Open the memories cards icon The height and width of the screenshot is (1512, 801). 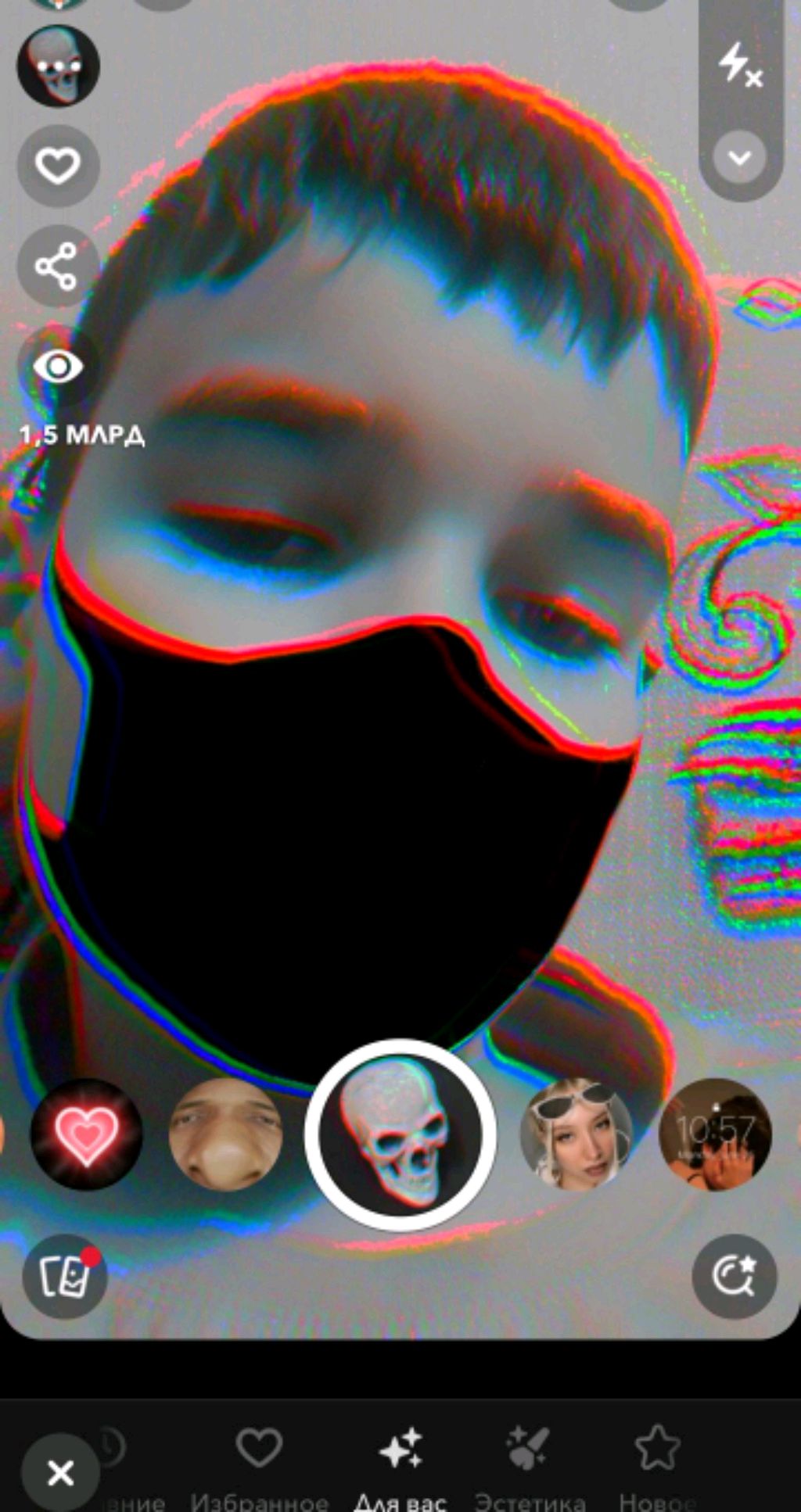[66, 1277]
